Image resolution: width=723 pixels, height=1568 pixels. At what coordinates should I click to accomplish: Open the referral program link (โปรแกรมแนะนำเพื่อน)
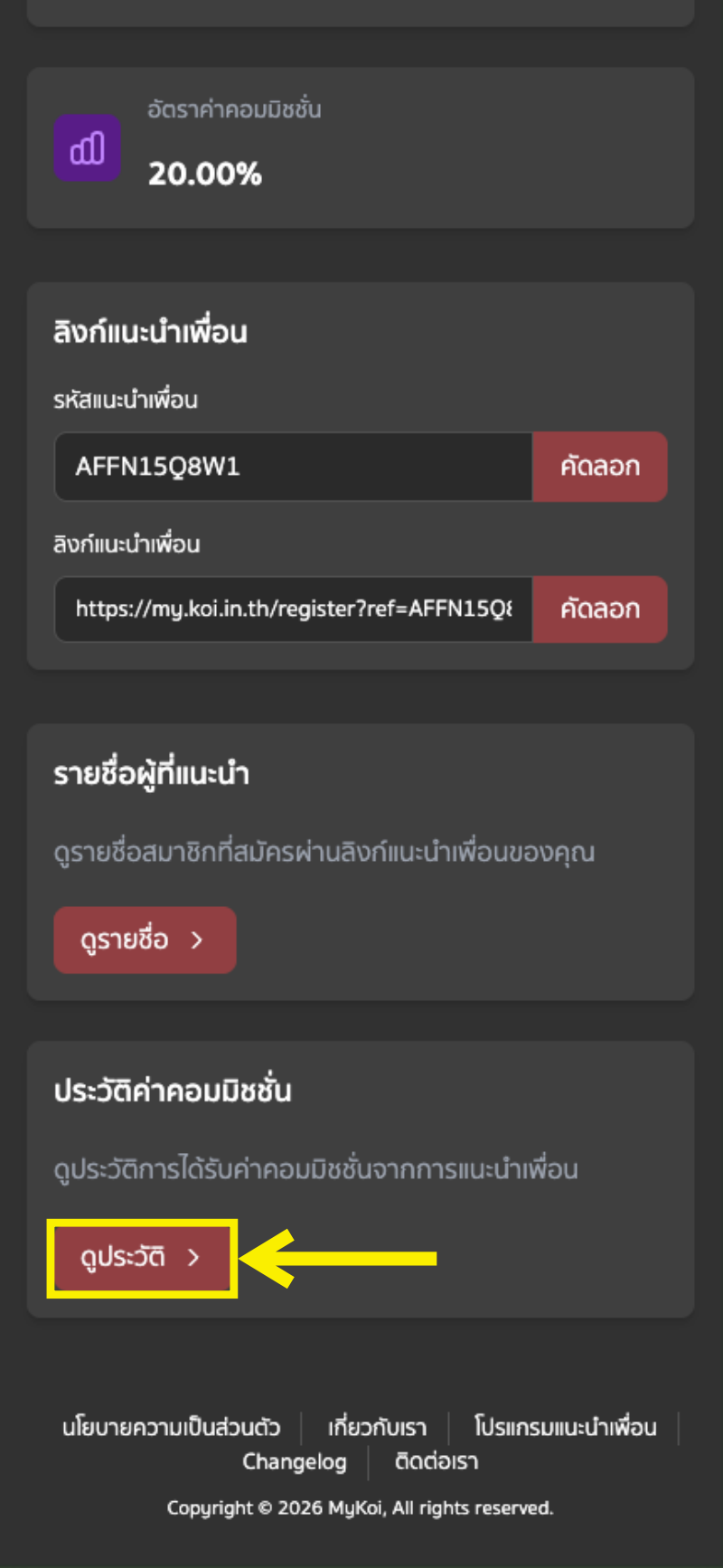pyautogui.click(x=566, y=1428)
